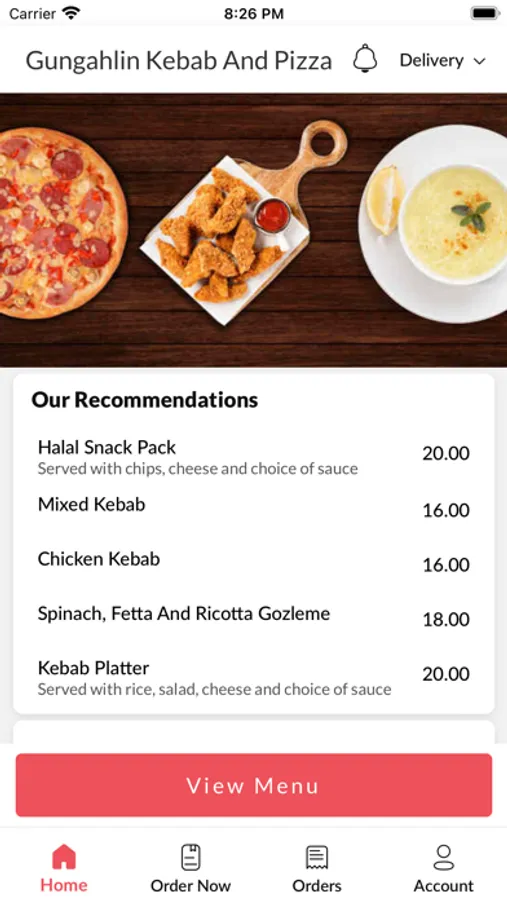Image resolution: width=507 pixels, height=900 pixels.
Task: Open the notifications bell
Action: 365,59
